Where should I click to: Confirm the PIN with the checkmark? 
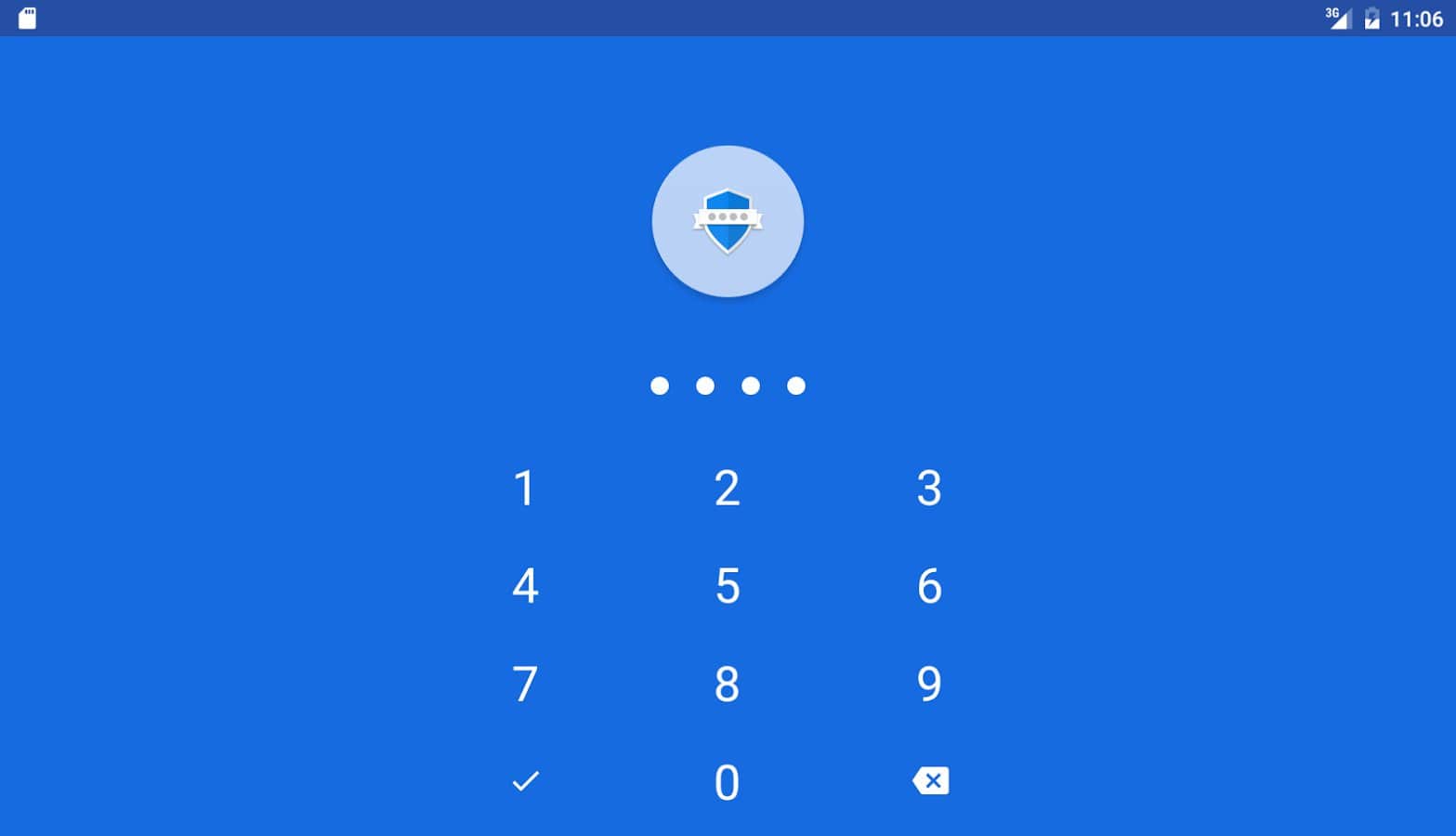coord(525,781)
